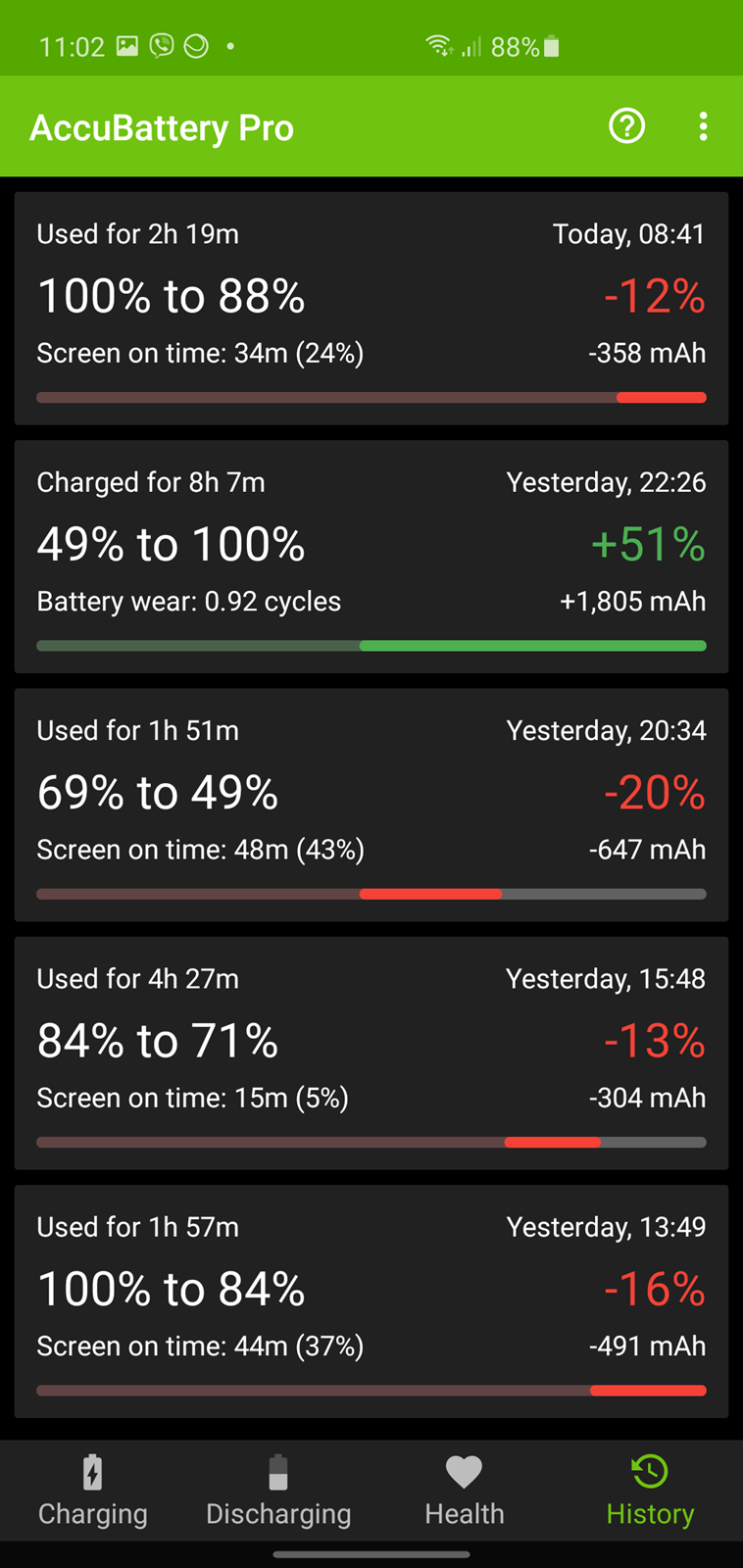
Task: Switch to the Health tab
Action: 465,1491
